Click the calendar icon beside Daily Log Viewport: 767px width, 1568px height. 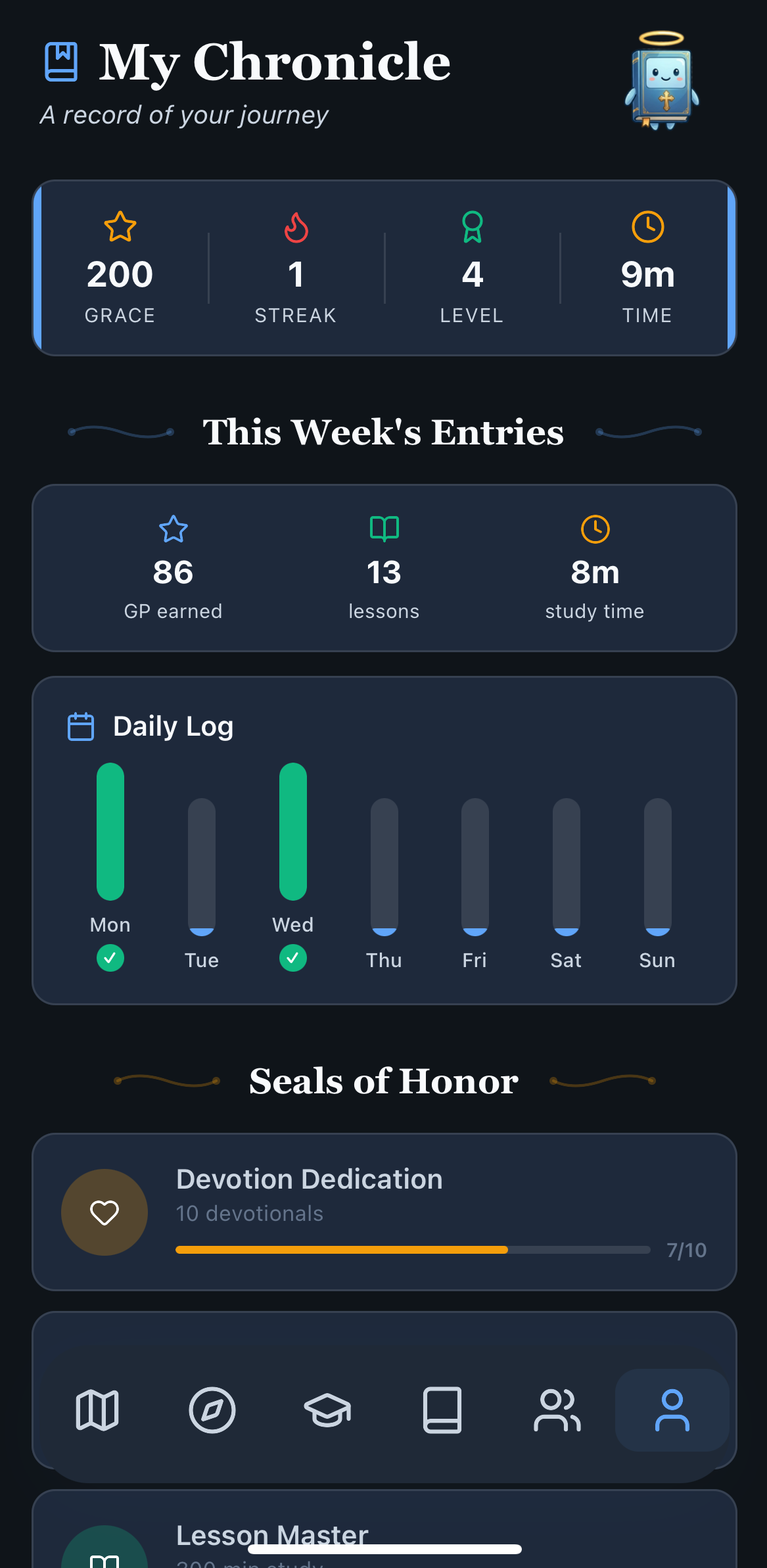pyautogui.click(x=80, y=726)
